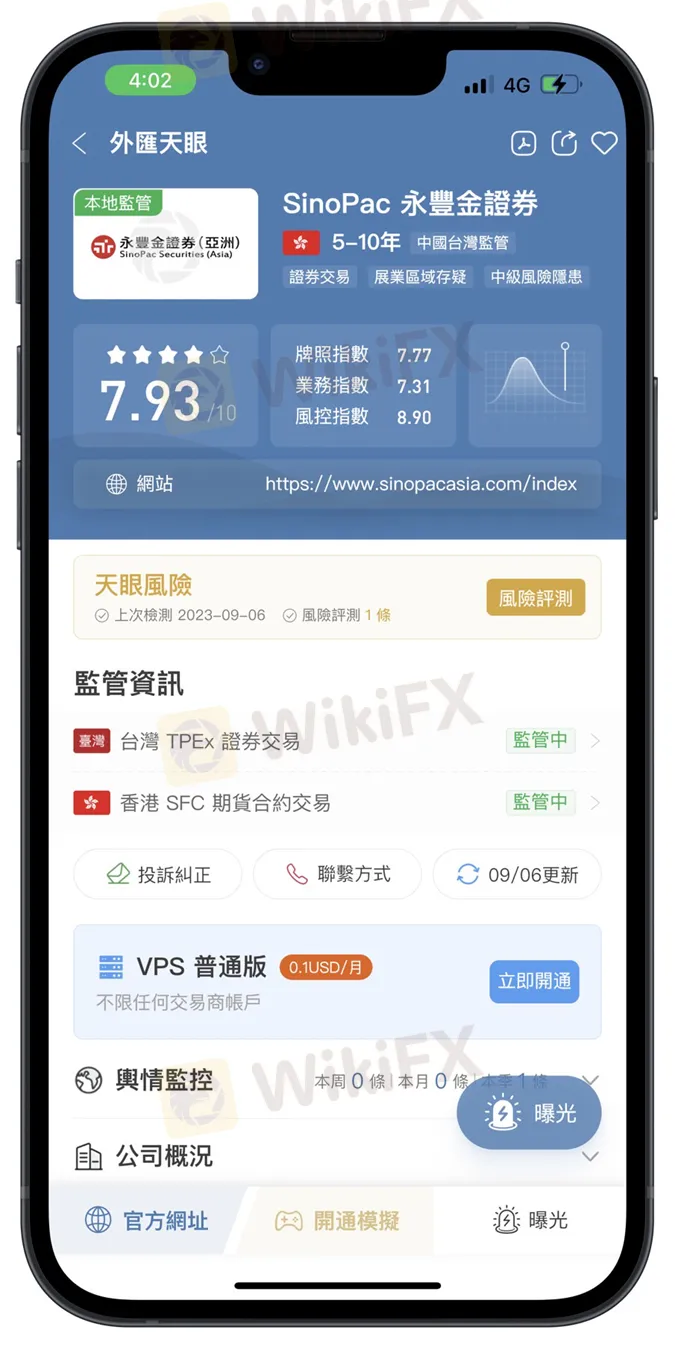Export the page as PDF
Screen dimensions: 675x1350
point(524,143)
